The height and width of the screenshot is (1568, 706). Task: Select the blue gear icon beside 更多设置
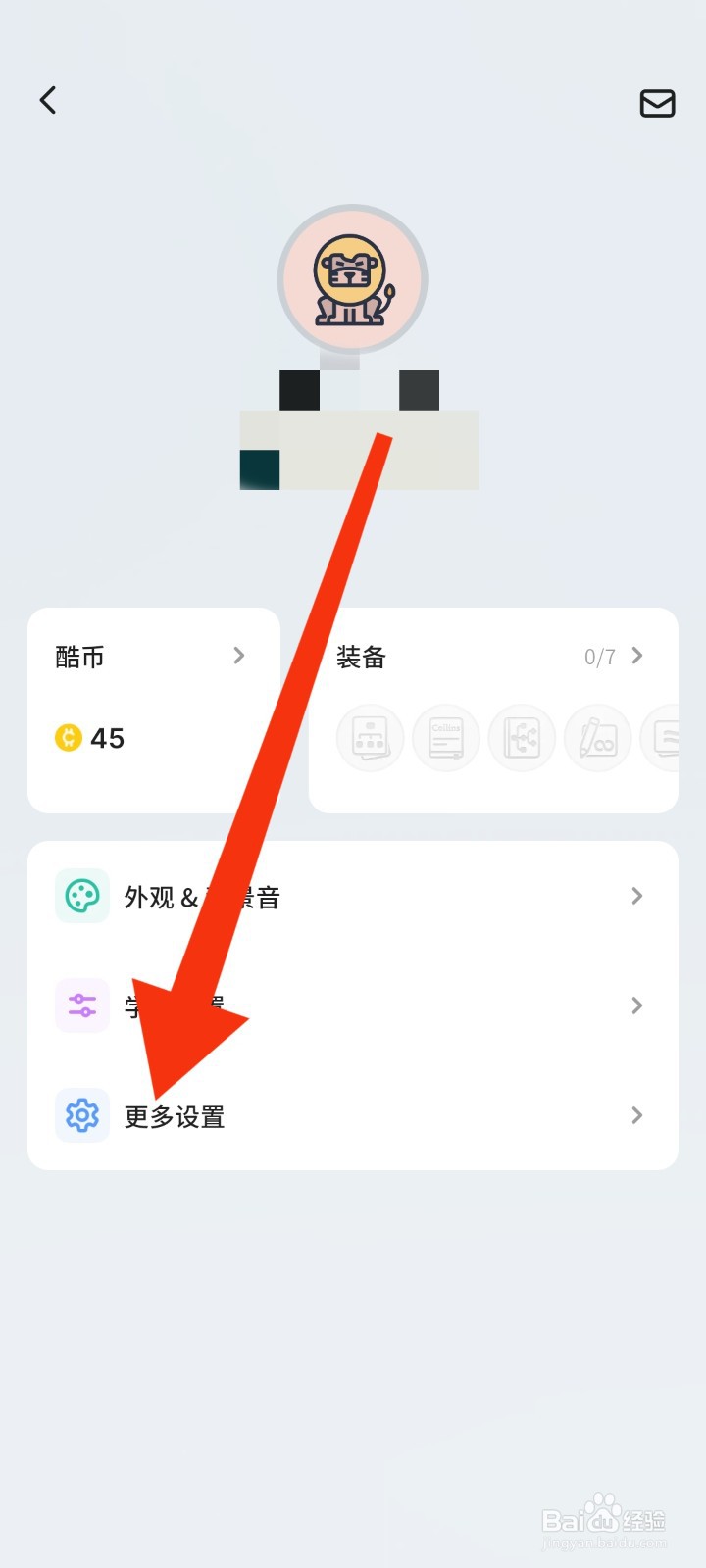click(x=81, y=1115)
